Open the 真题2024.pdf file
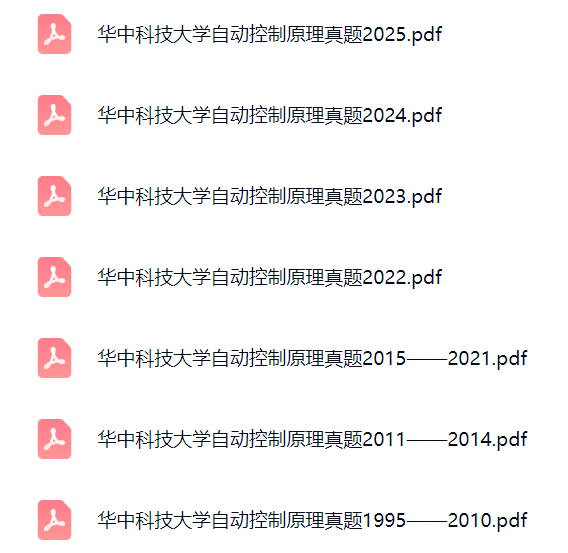 click(x=270, y=116)
